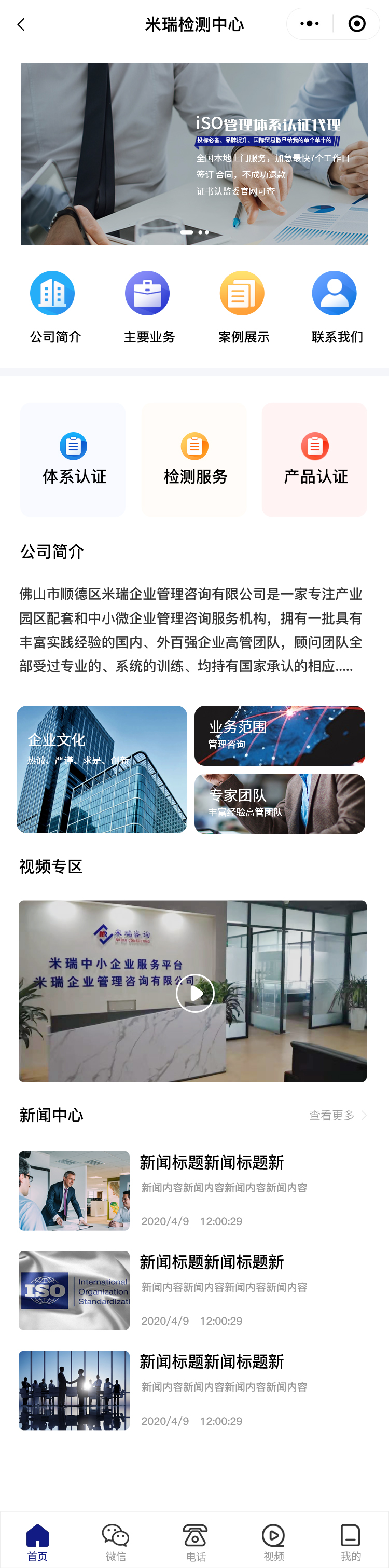Screen dimensions: 389x1568
Task: Switch to the 电话 tab
Action: point(196,1542)
